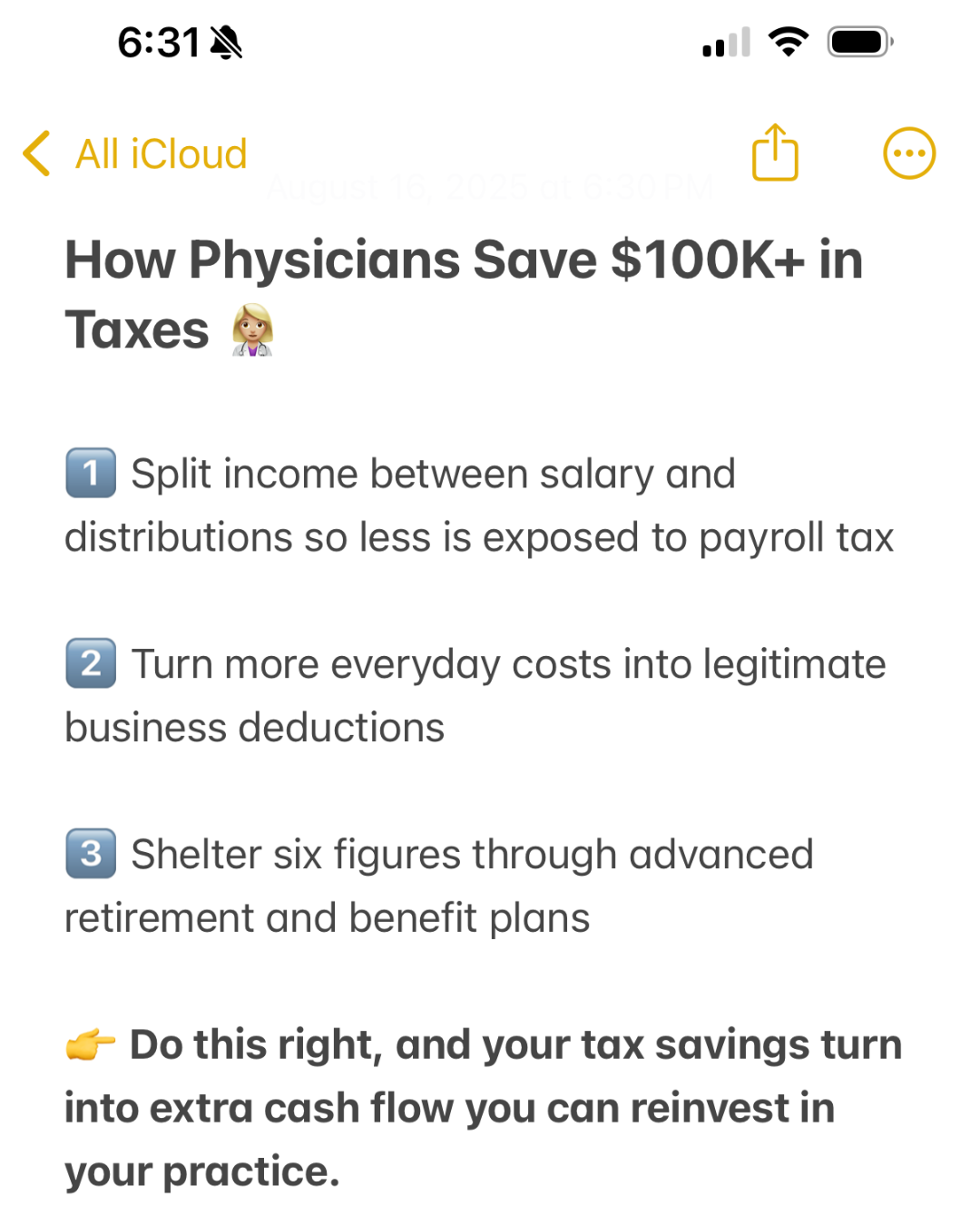Go back to All iCloud notes

pos(136,153)
